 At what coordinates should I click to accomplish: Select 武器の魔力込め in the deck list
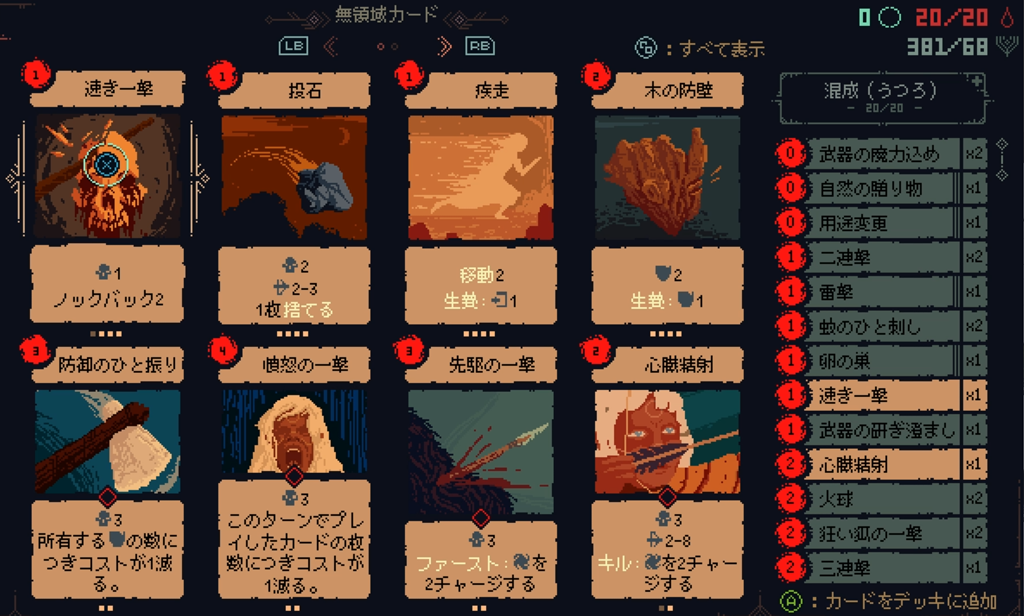(x=880, y=154)
